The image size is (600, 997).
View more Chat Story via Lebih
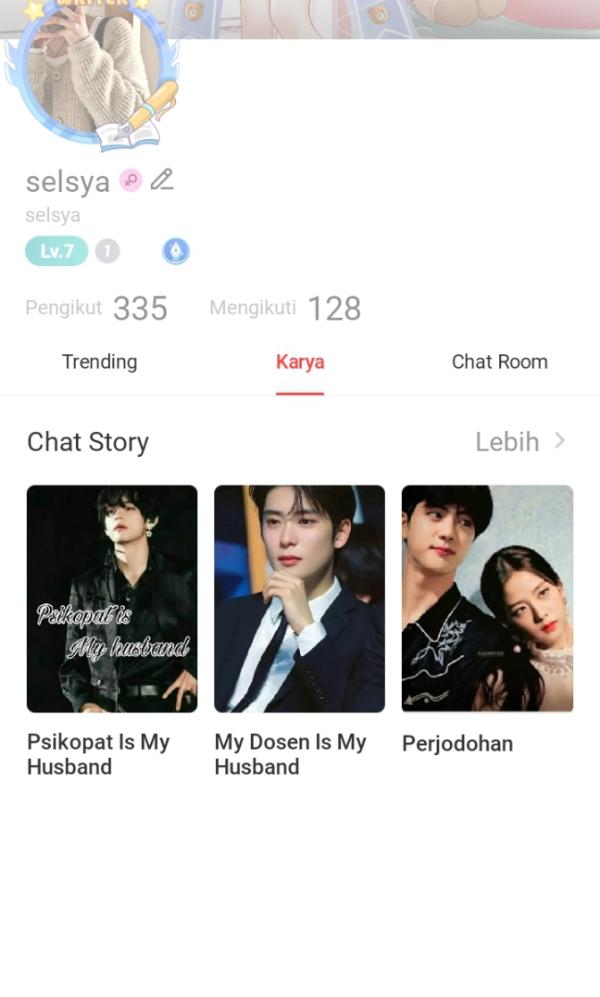click(x=520, y=441)
